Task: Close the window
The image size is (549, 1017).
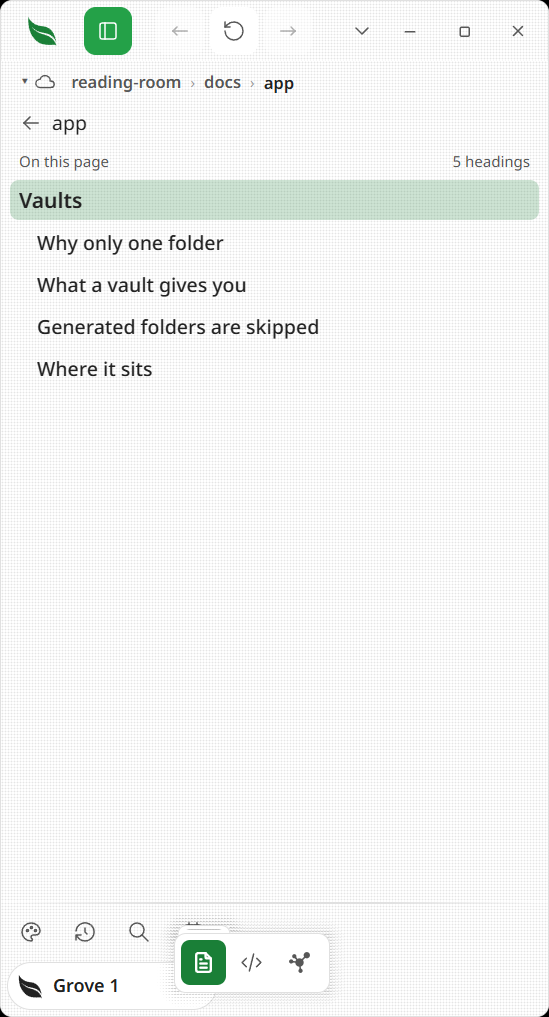Action: [x=518, y=31]
